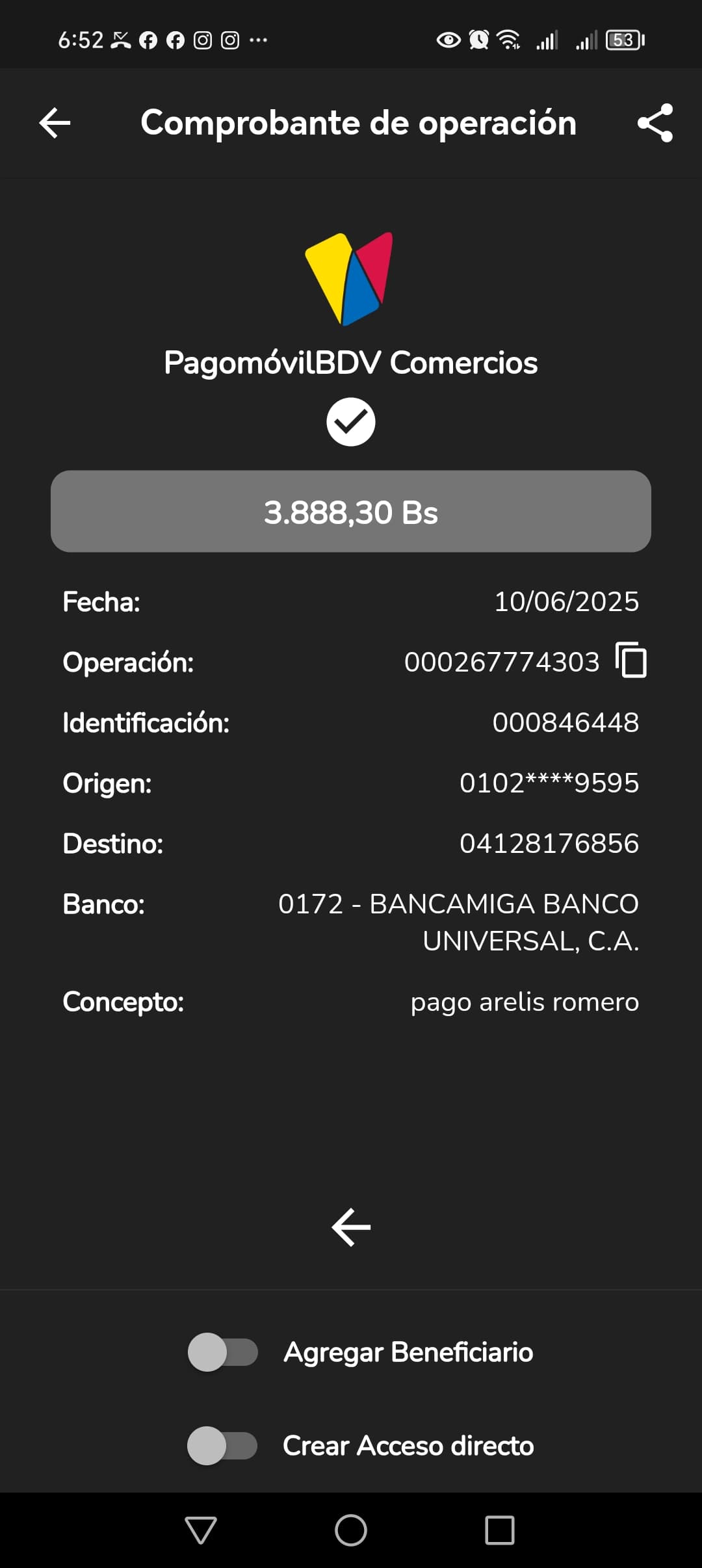The height and width of the screenshot is (1568, 702).
Task: Open the recent apps overview
Action: (500, 1530)
